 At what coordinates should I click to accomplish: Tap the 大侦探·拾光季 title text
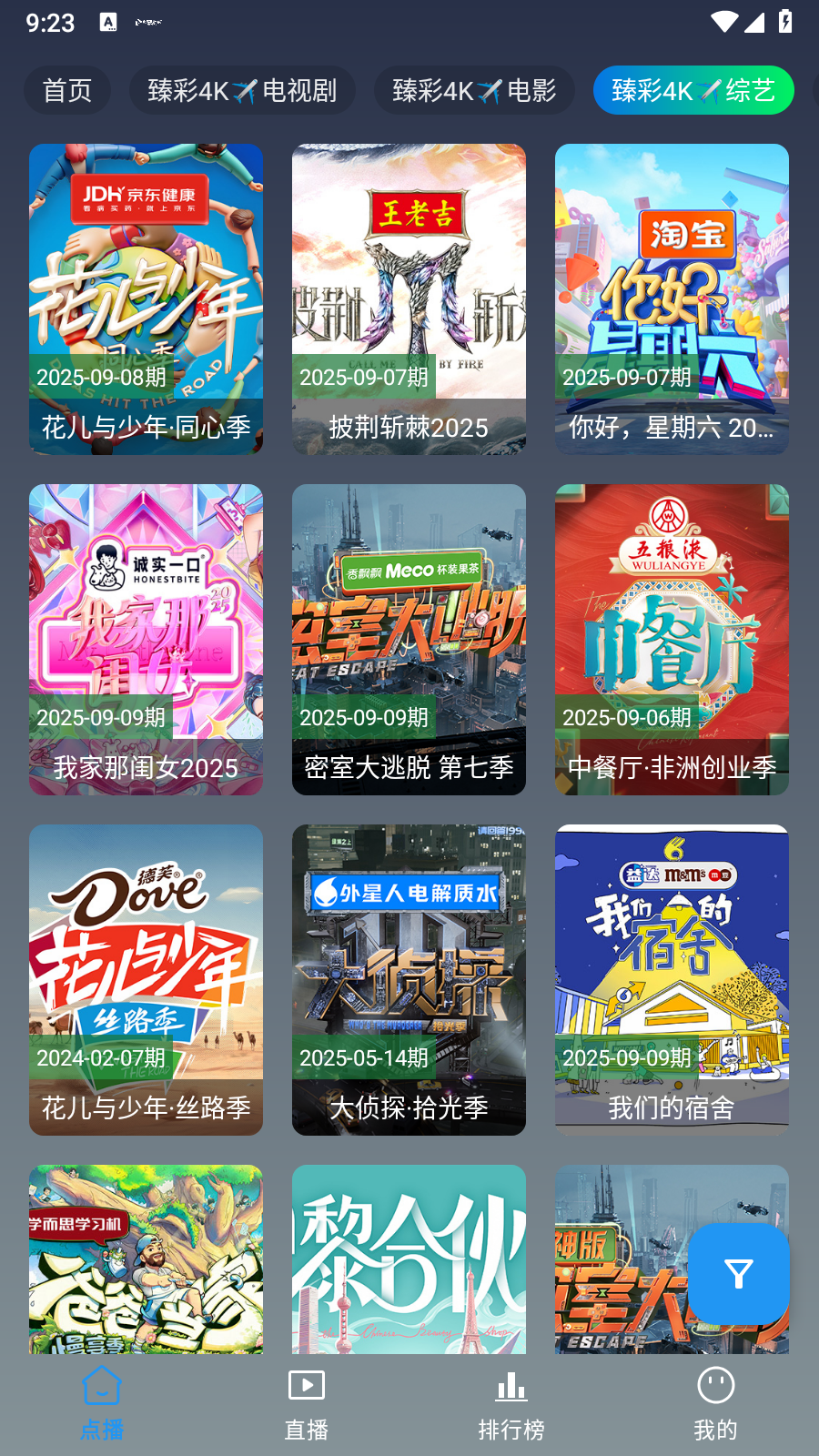coord(409,1107)
